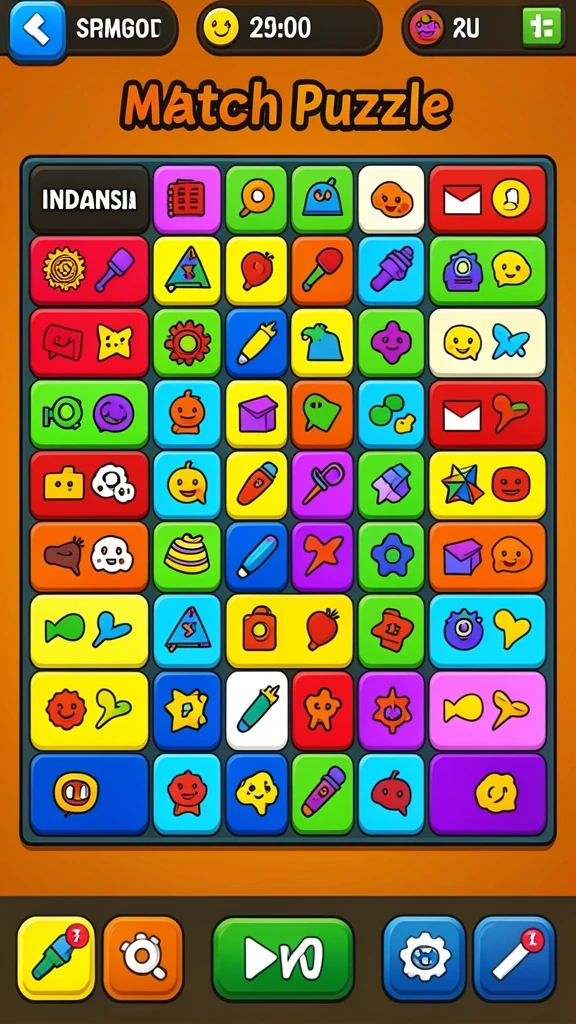Choose the blue tile with orange speech bubble
Image resolution: width=576 pixels, height=1024 pixels.
89,793
